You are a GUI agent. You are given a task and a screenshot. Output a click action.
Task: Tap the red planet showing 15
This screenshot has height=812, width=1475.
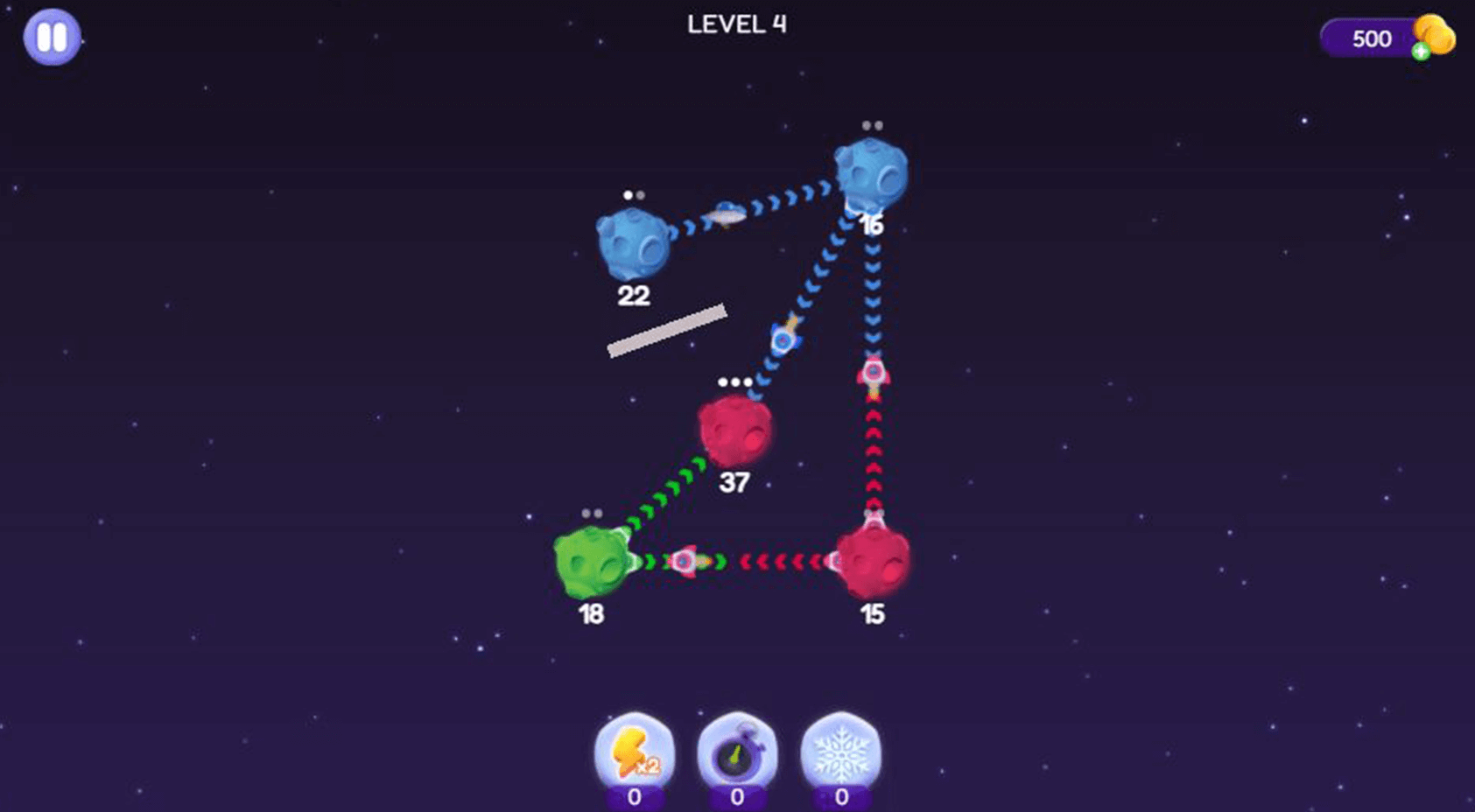873,561
